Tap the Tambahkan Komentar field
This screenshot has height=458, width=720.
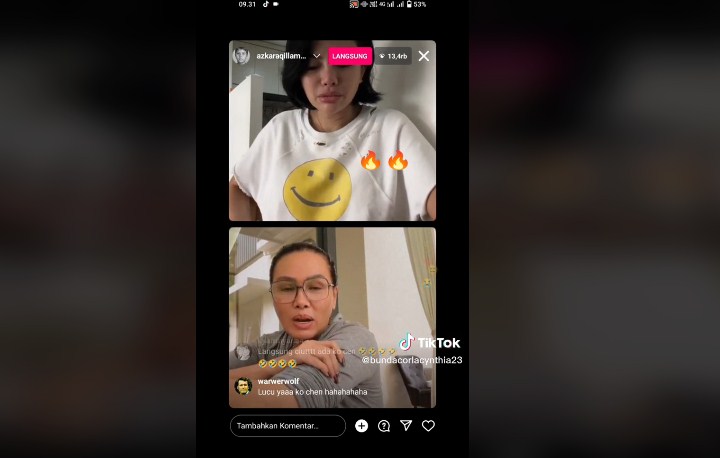[288, 426]
